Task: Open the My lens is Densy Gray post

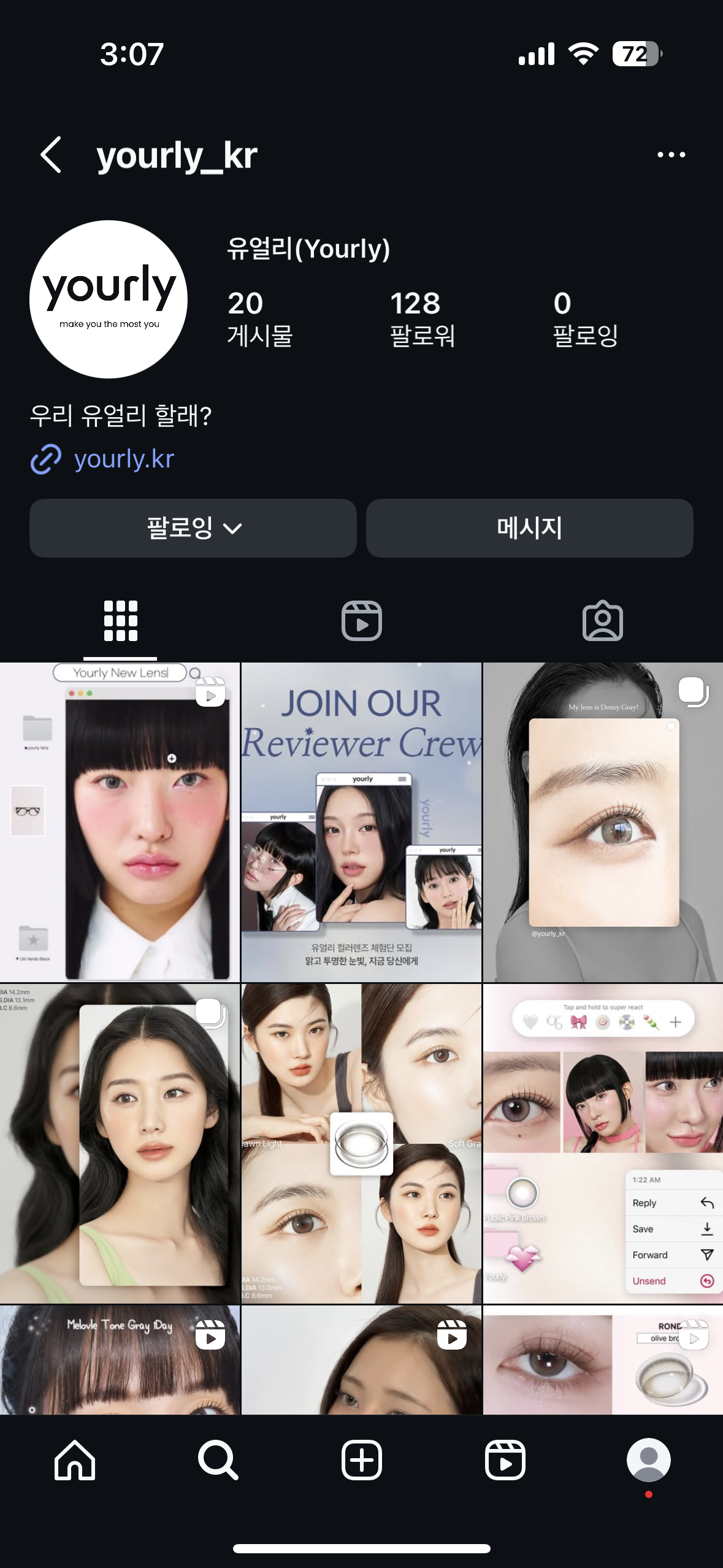Action: coord(603,822)
